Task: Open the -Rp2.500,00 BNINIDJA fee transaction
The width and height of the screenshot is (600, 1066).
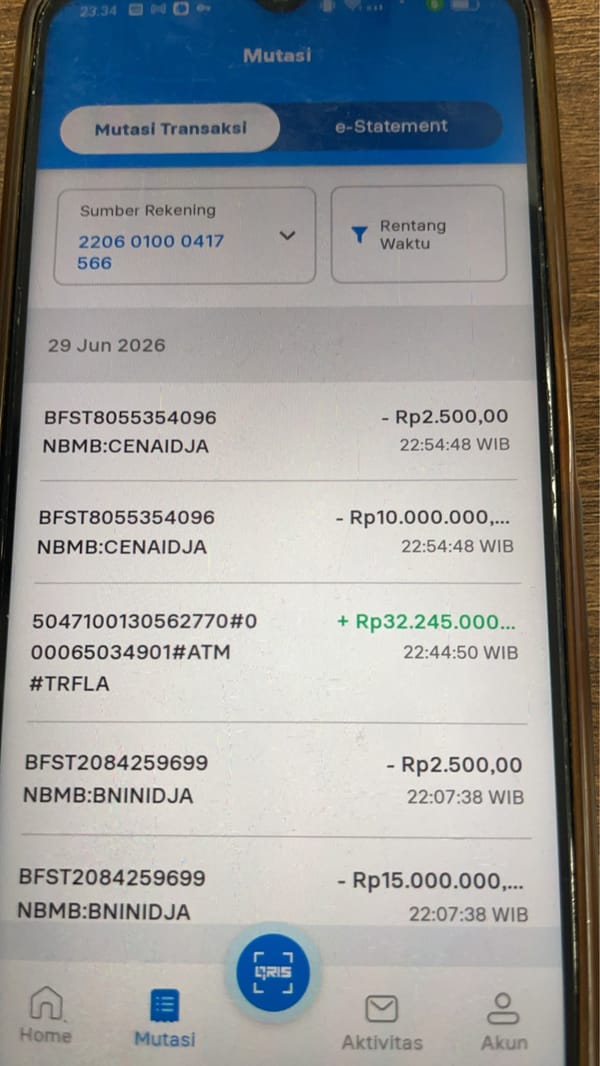Action: [273, 780]
